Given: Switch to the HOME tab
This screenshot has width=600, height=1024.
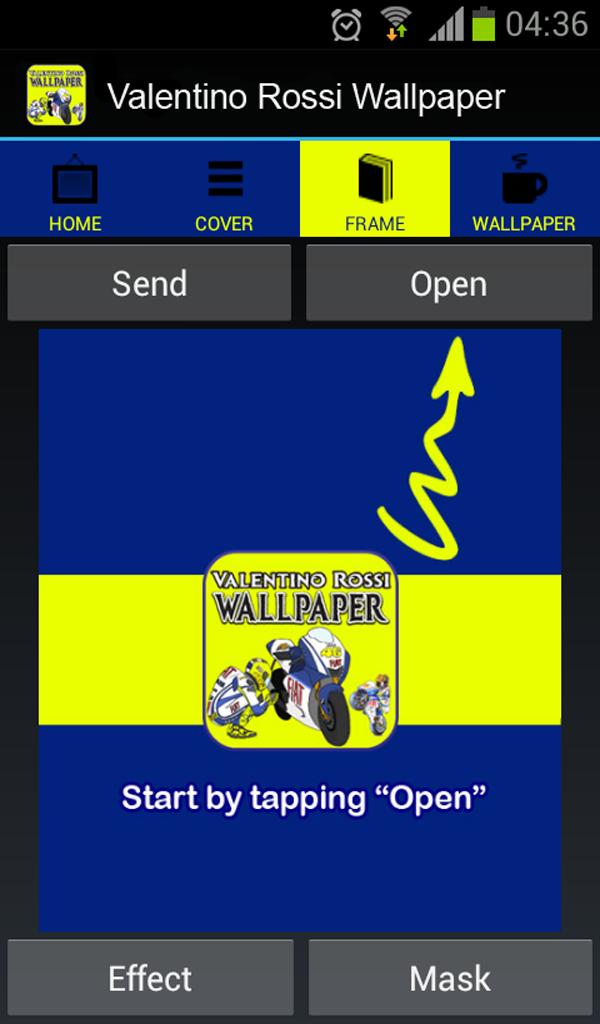Looking at the screenshot, I should coord(75,190).
